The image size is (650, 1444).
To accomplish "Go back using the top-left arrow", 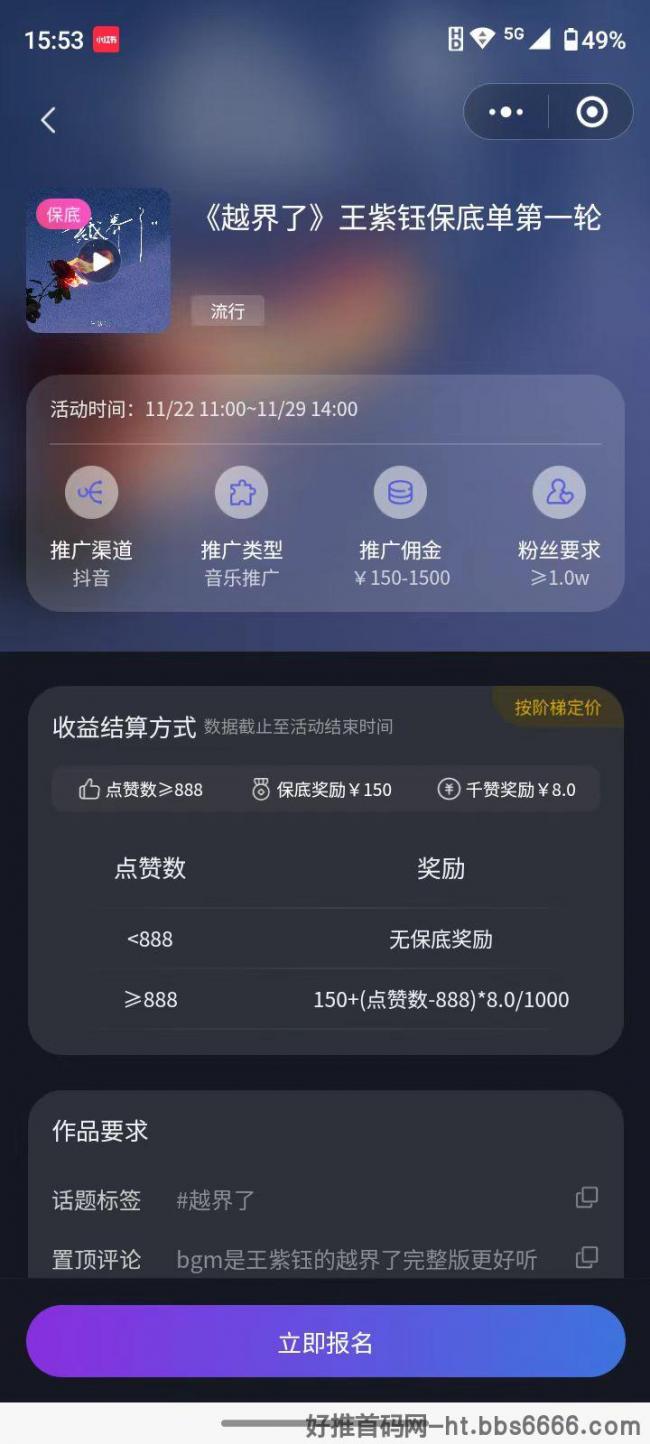I will pyautogui.click(x=47, y=120).
